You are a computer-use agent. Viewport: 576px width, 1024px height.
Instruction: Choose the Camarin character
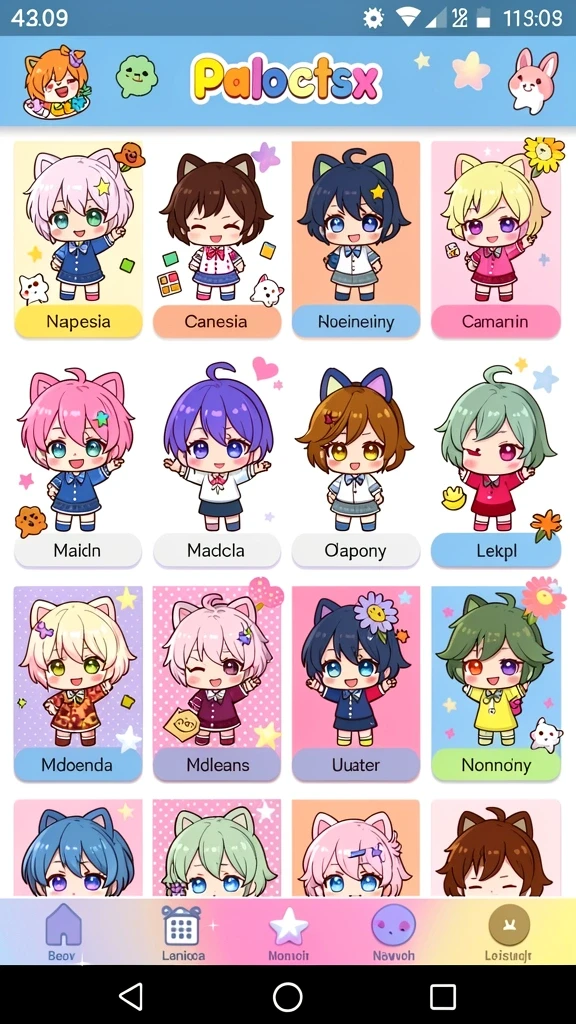pyautogui.click(x=496, y=240)
